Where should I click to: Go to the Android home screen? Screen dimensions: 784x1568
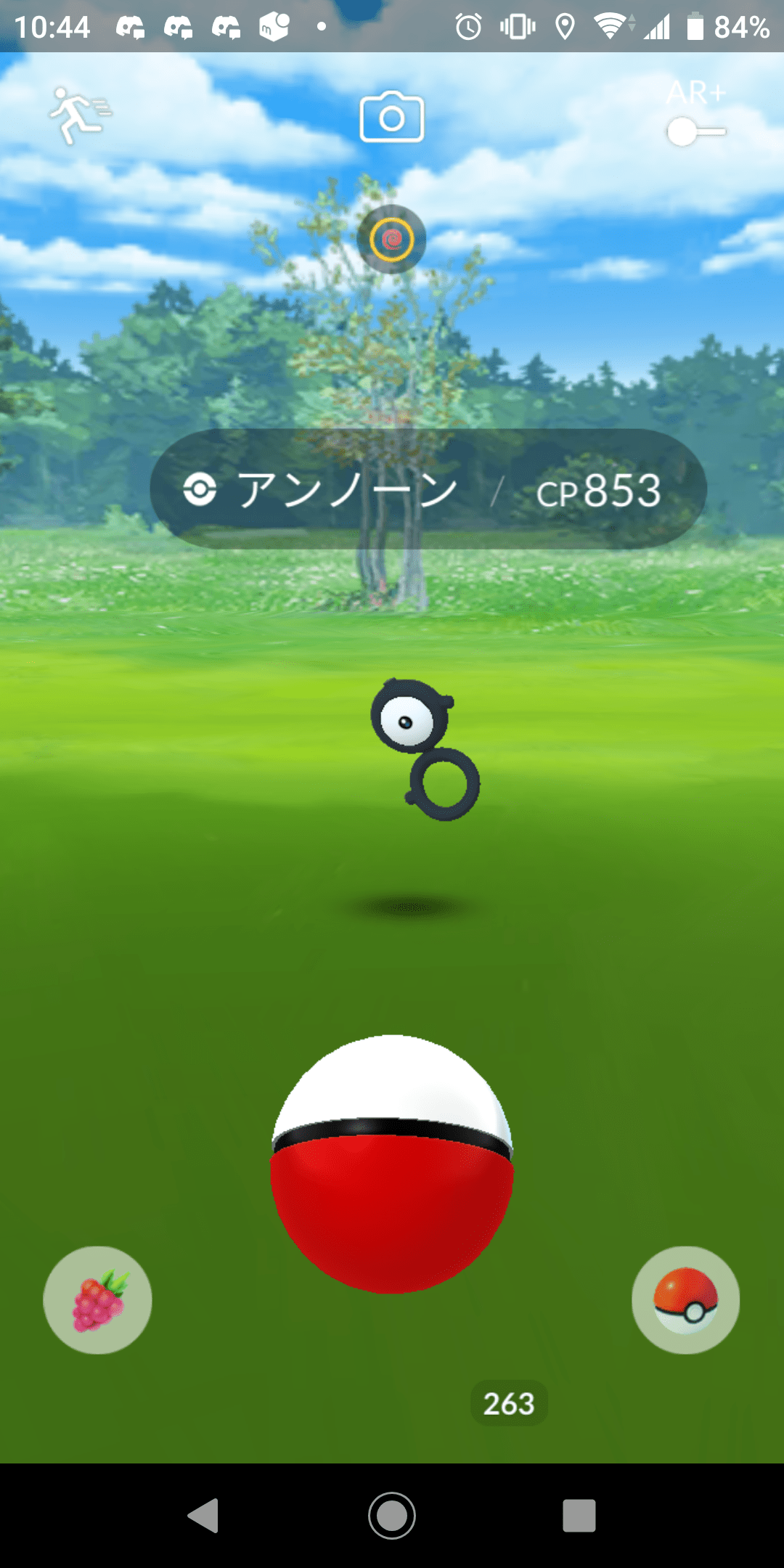(392, 1515)
